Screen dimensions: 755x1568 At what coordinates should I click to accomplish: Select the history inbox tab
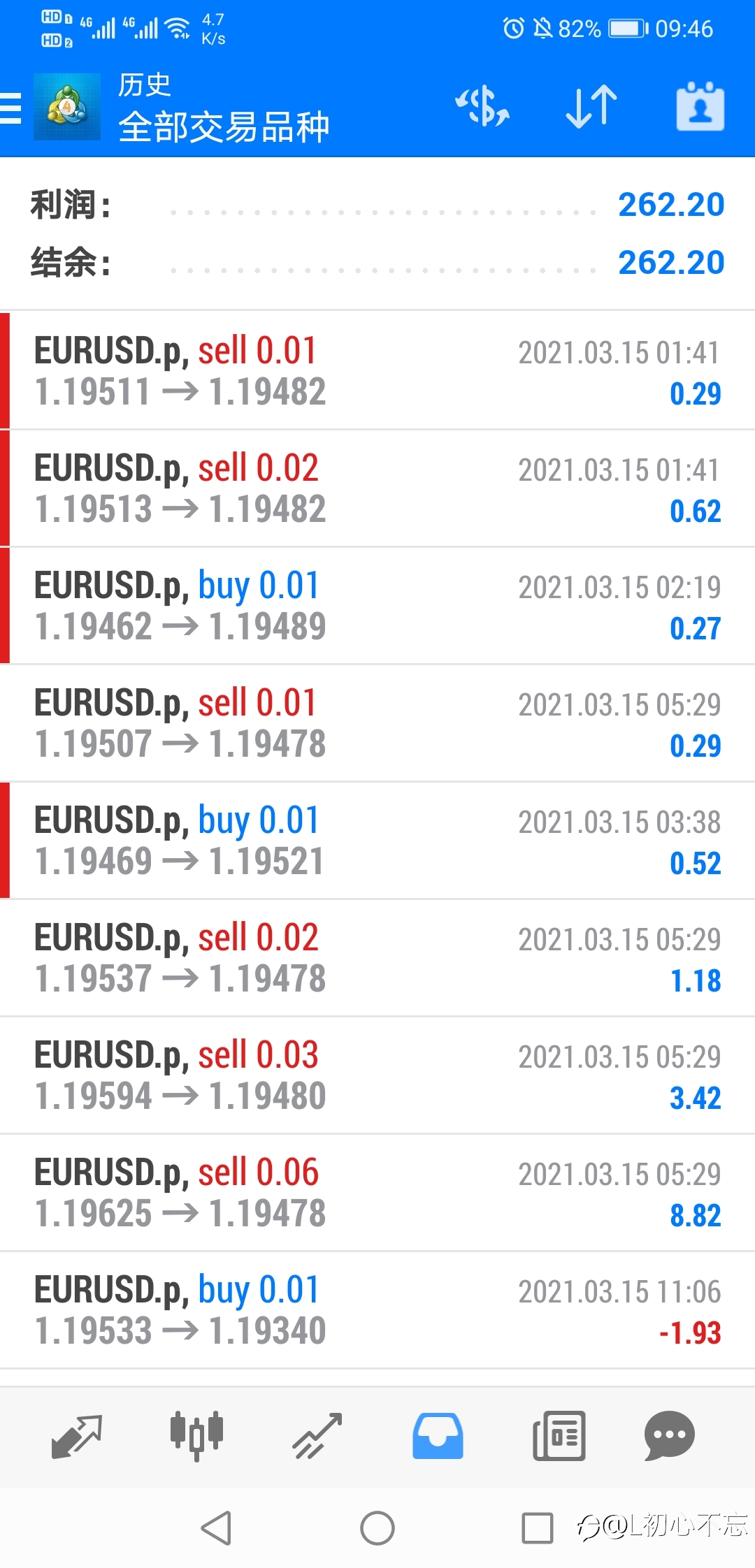click(438, 1437)
